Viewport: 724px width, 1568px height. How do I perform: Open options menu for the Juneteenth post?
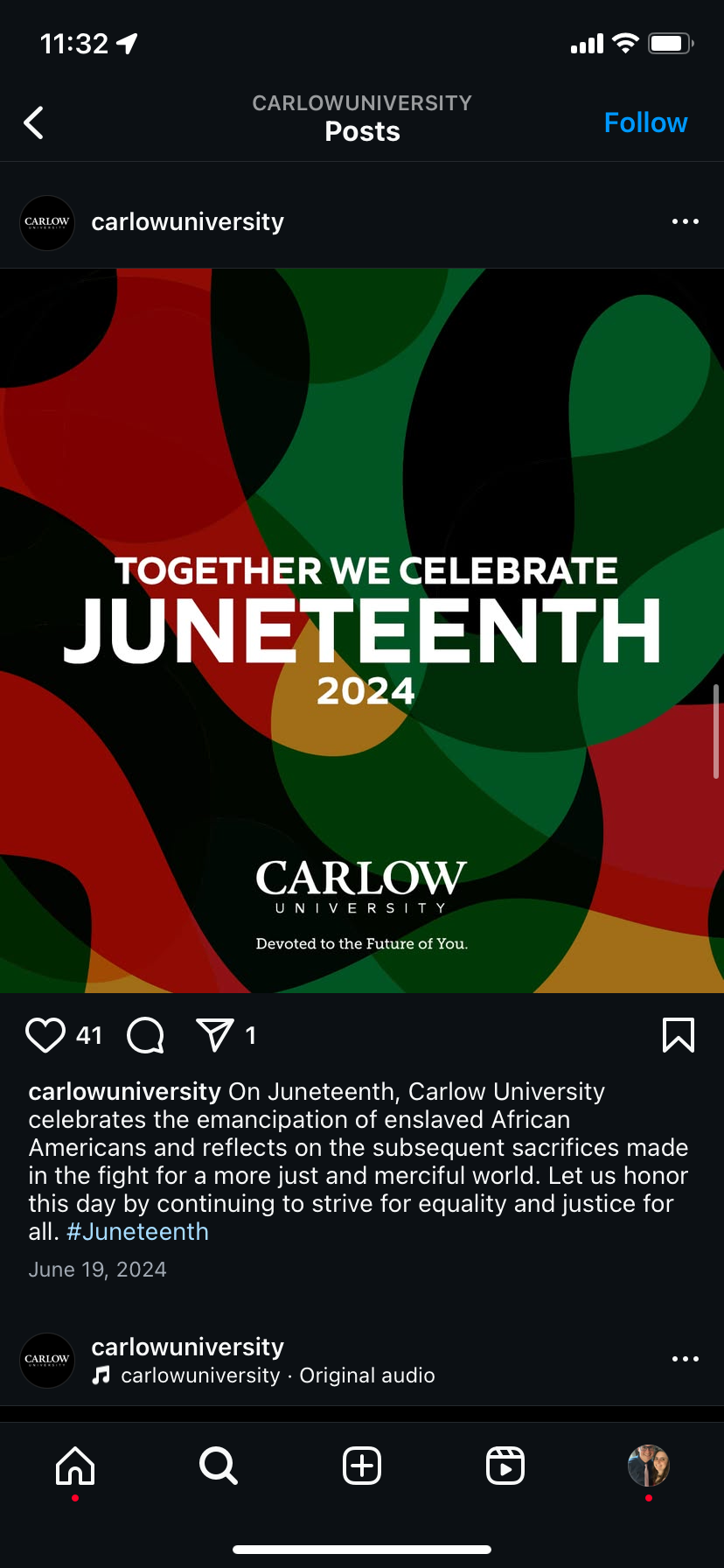pyautogui.click(x=685, y=221)
